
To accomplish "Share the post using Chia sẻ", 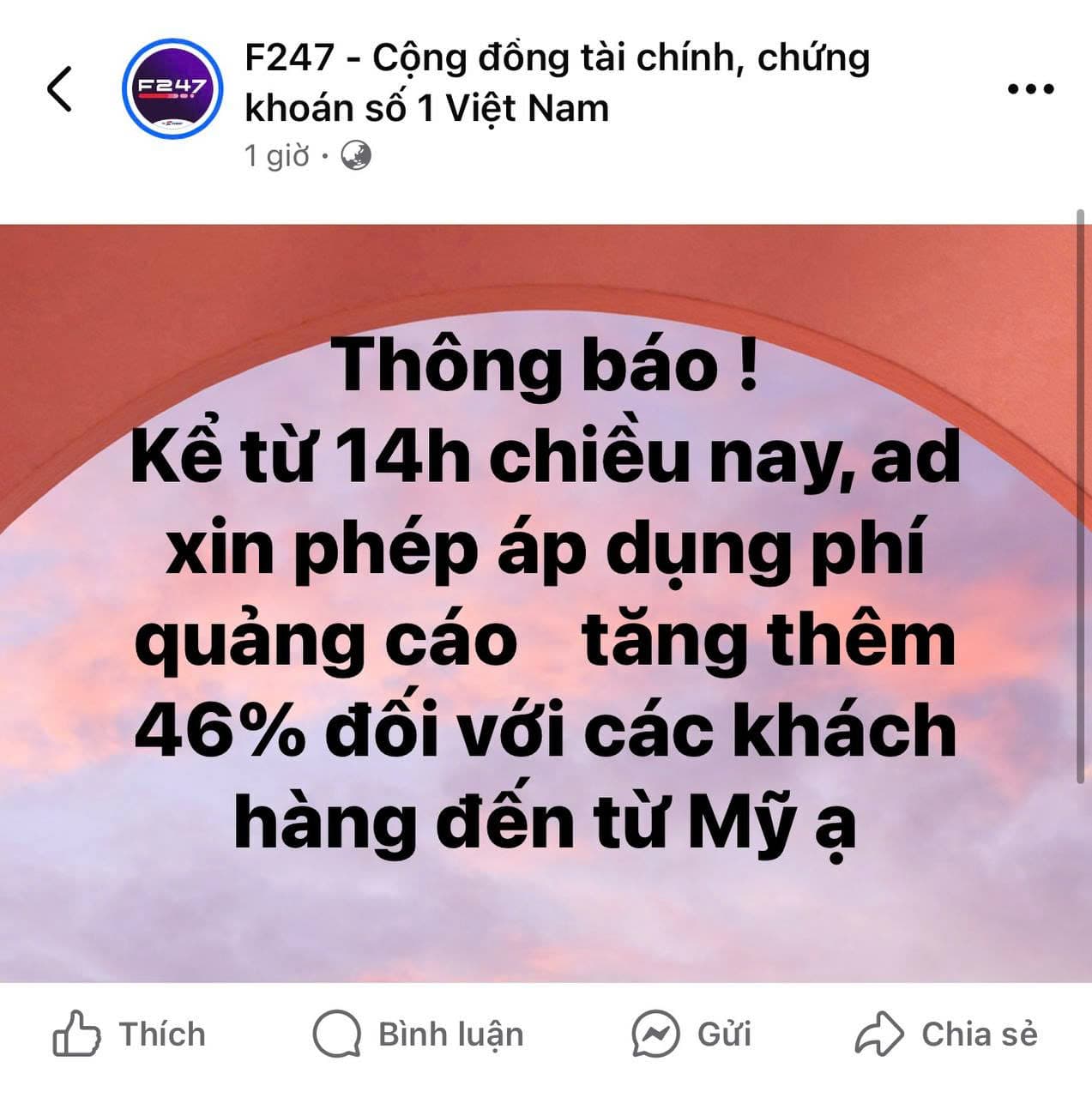I will click(946, 1035).
